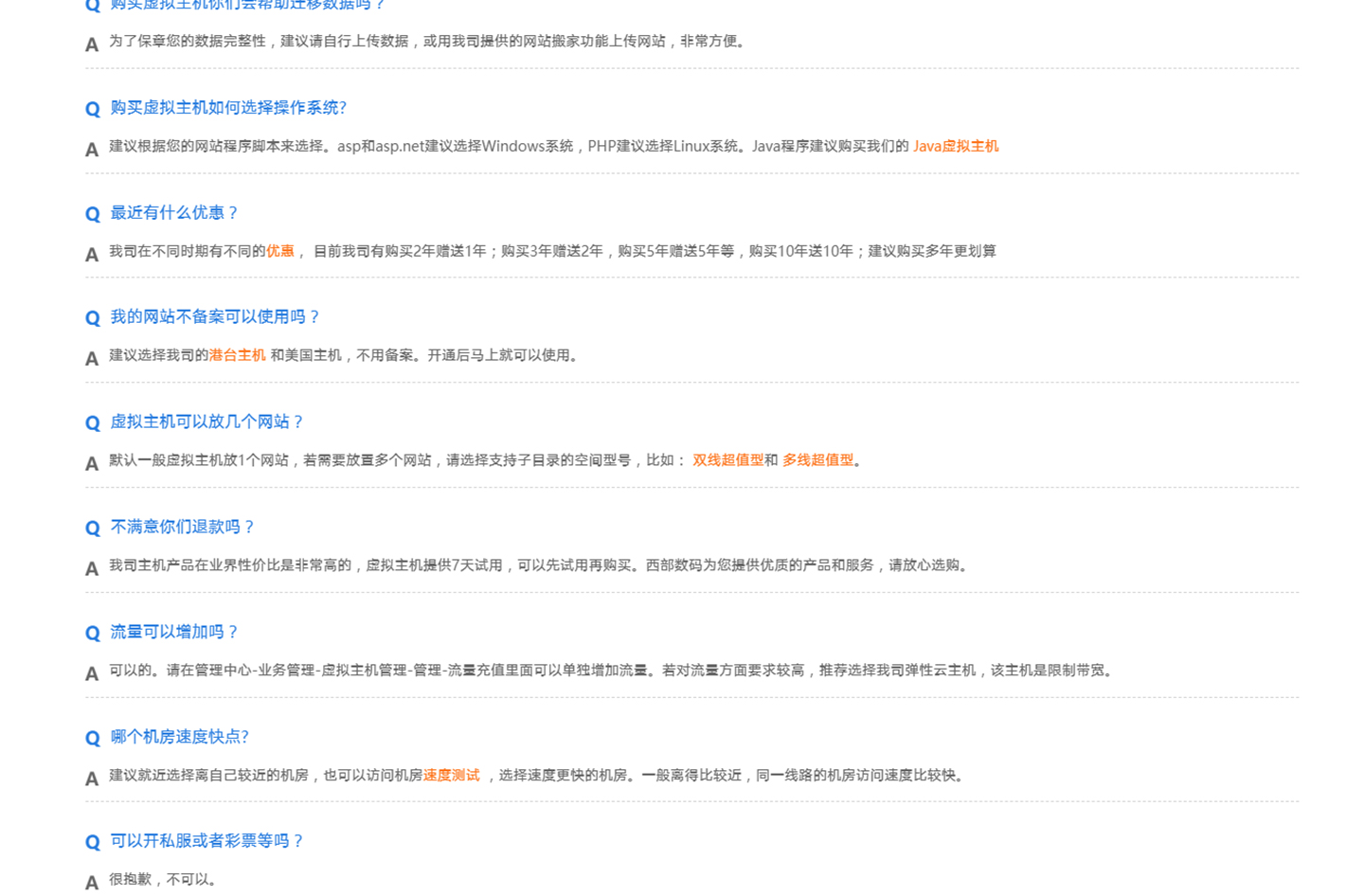Open the 多线超值型 link
This screenshot has width=1364, height=896.
[817, 460]
